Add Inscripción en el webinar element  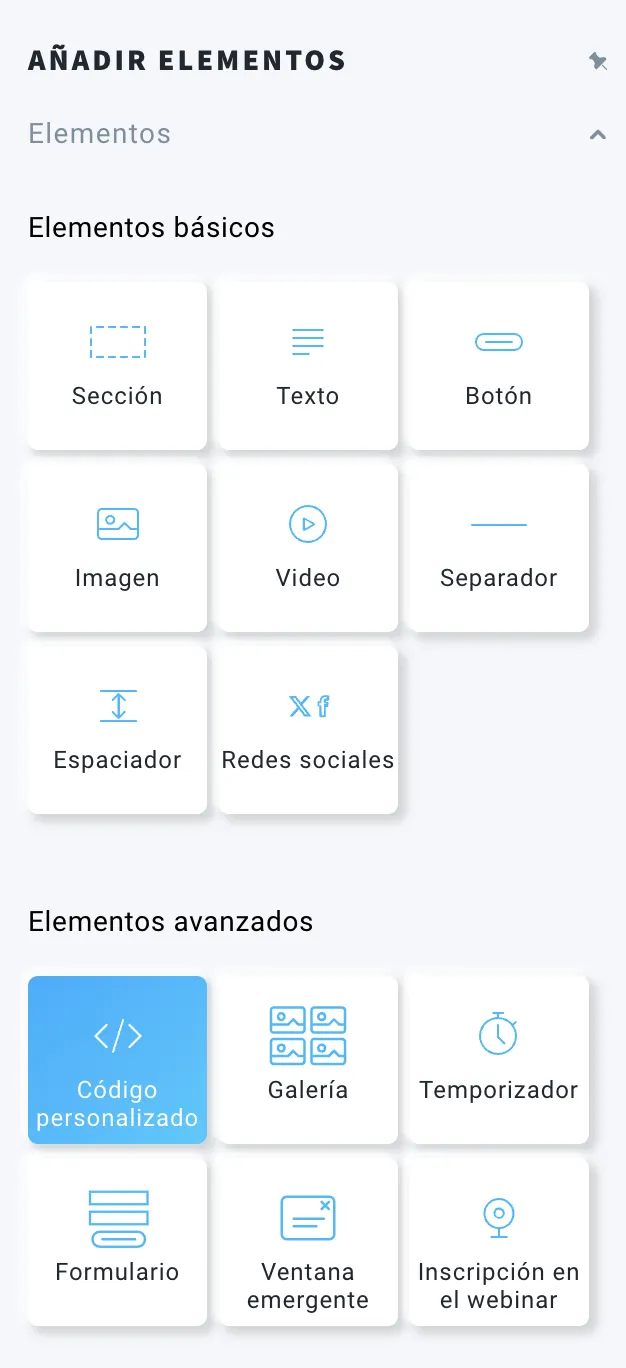click(498, 1242)
